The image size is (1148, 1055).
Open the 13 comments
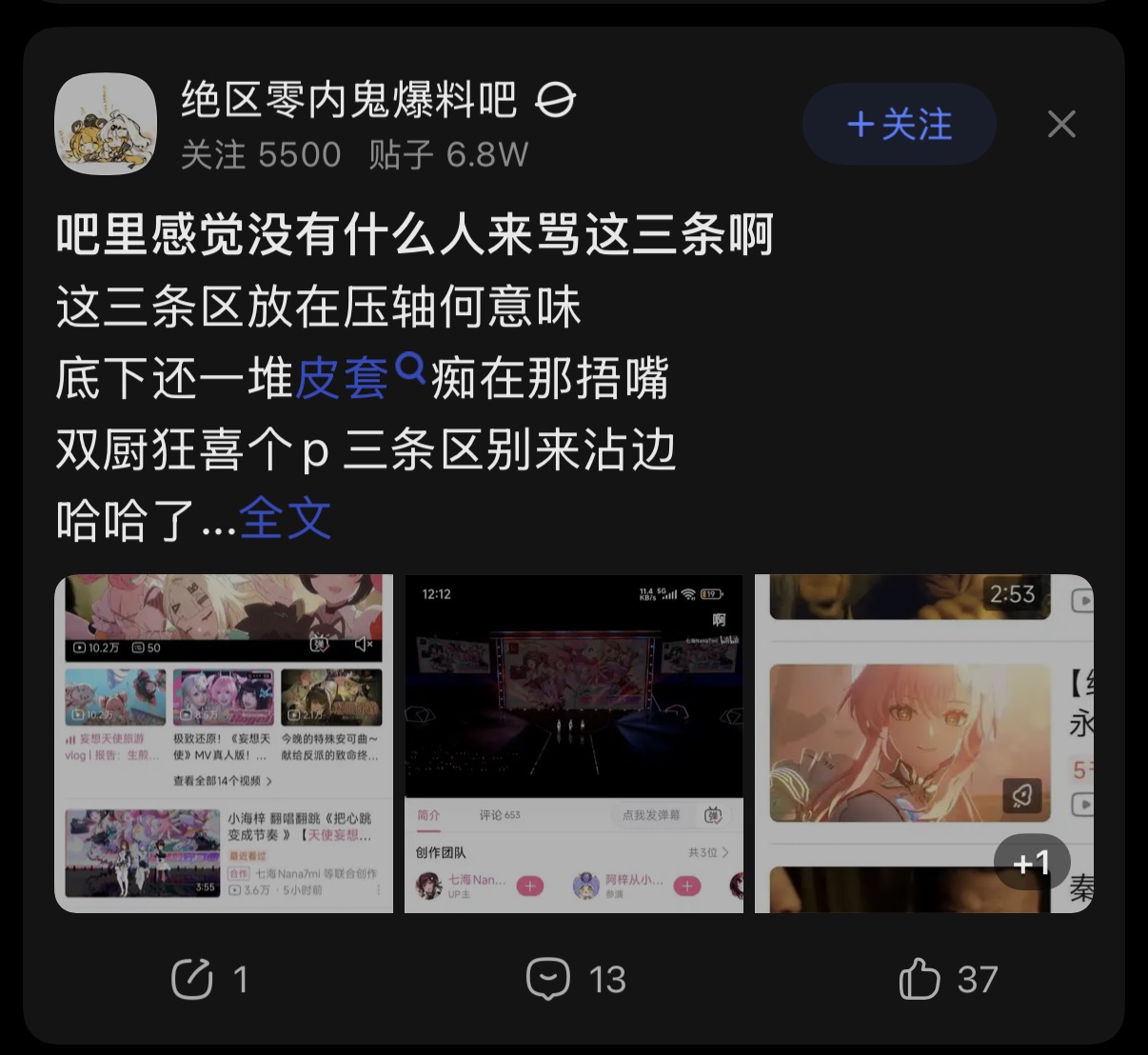(576, 979)
